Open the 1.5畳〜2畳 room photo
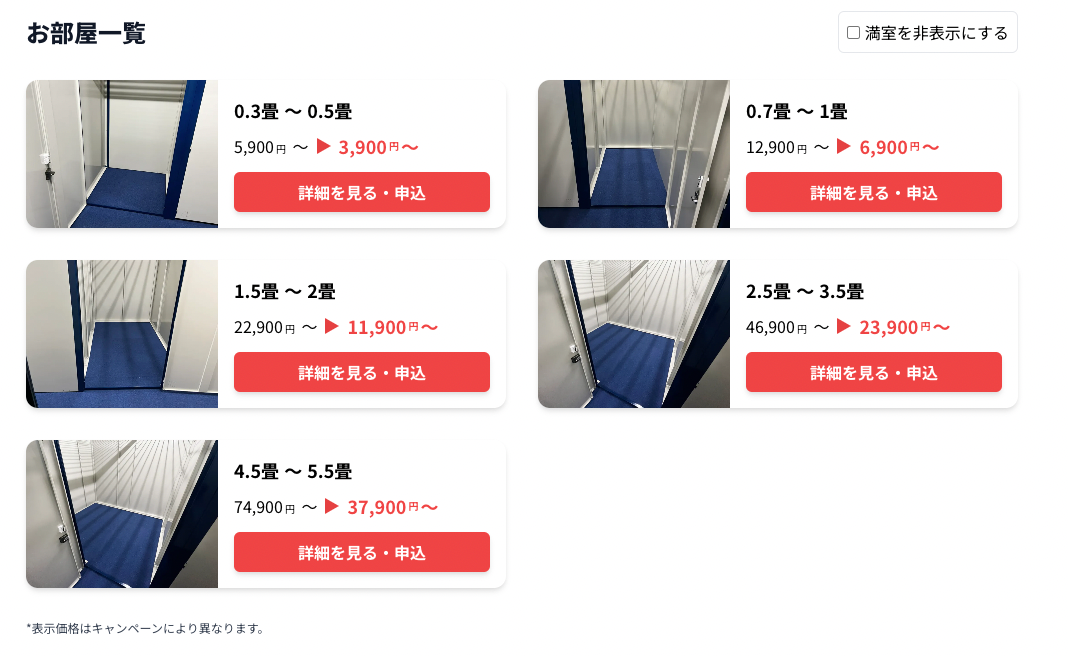This screenshot has height=656, width=1068. coord(122,334)
